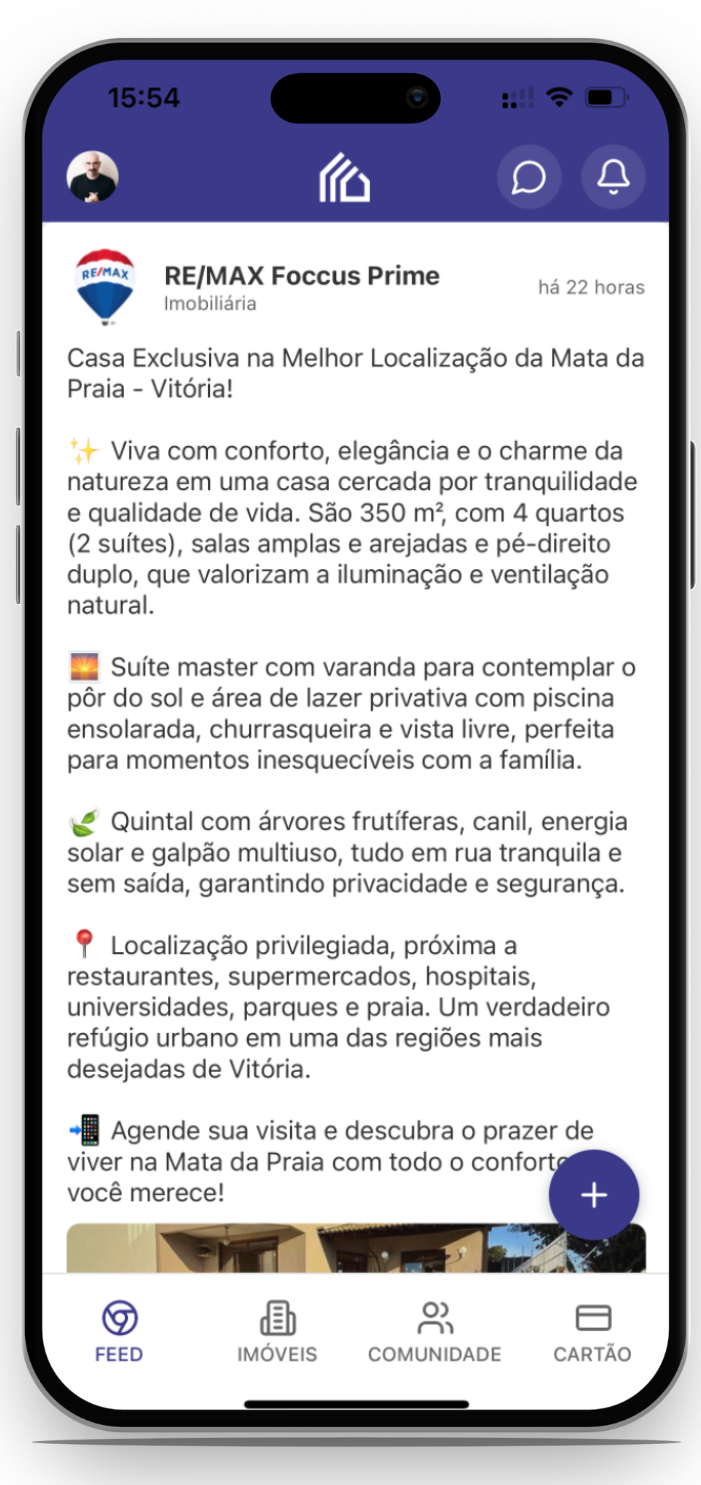The width and height of the screenshot is (701, 1485).
Task: Open the notifications bell
Action: [x=613, y=178]
